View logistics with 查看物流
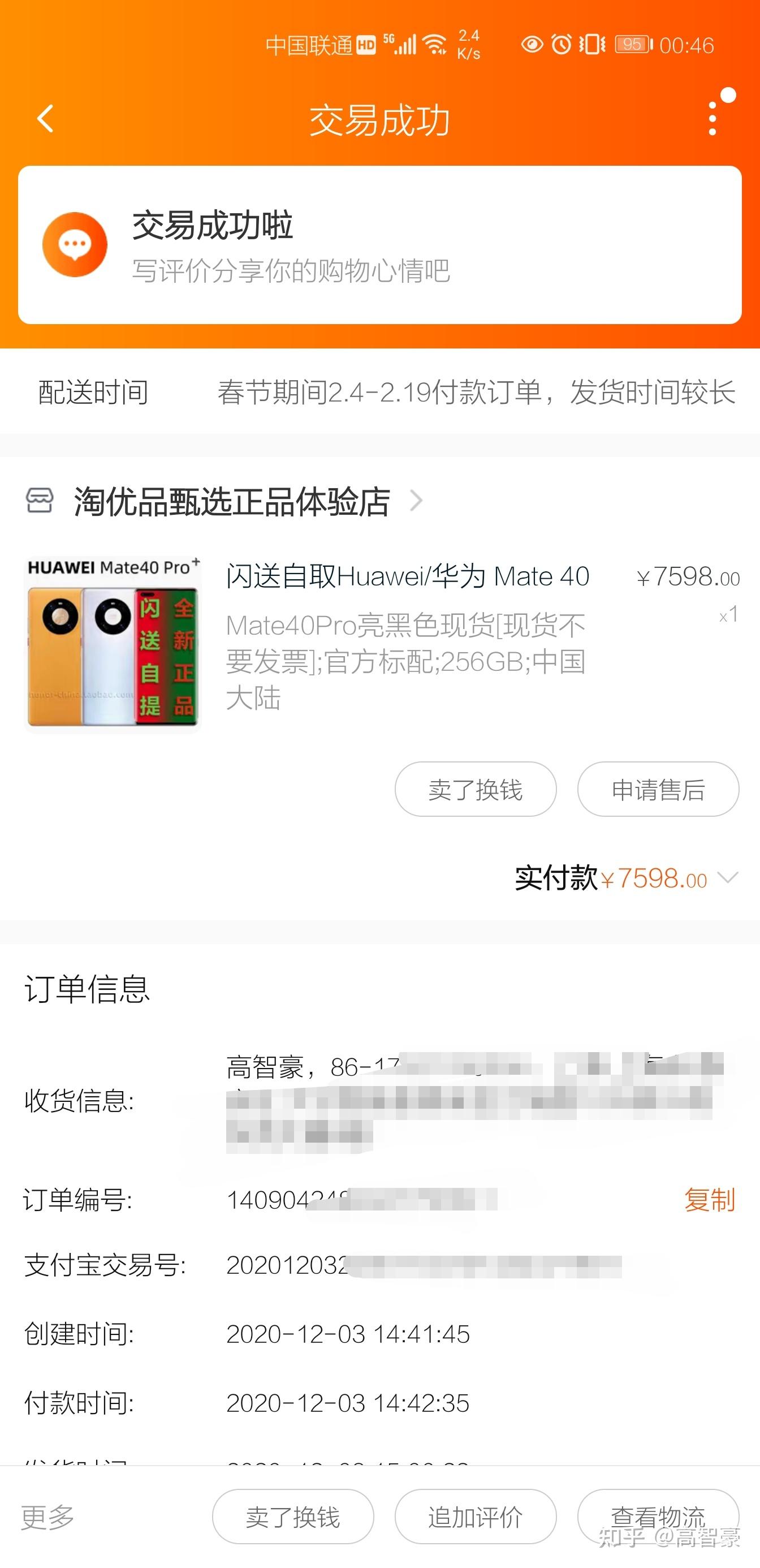Screen dimensions: 760x1568 tap(658, 1517)
